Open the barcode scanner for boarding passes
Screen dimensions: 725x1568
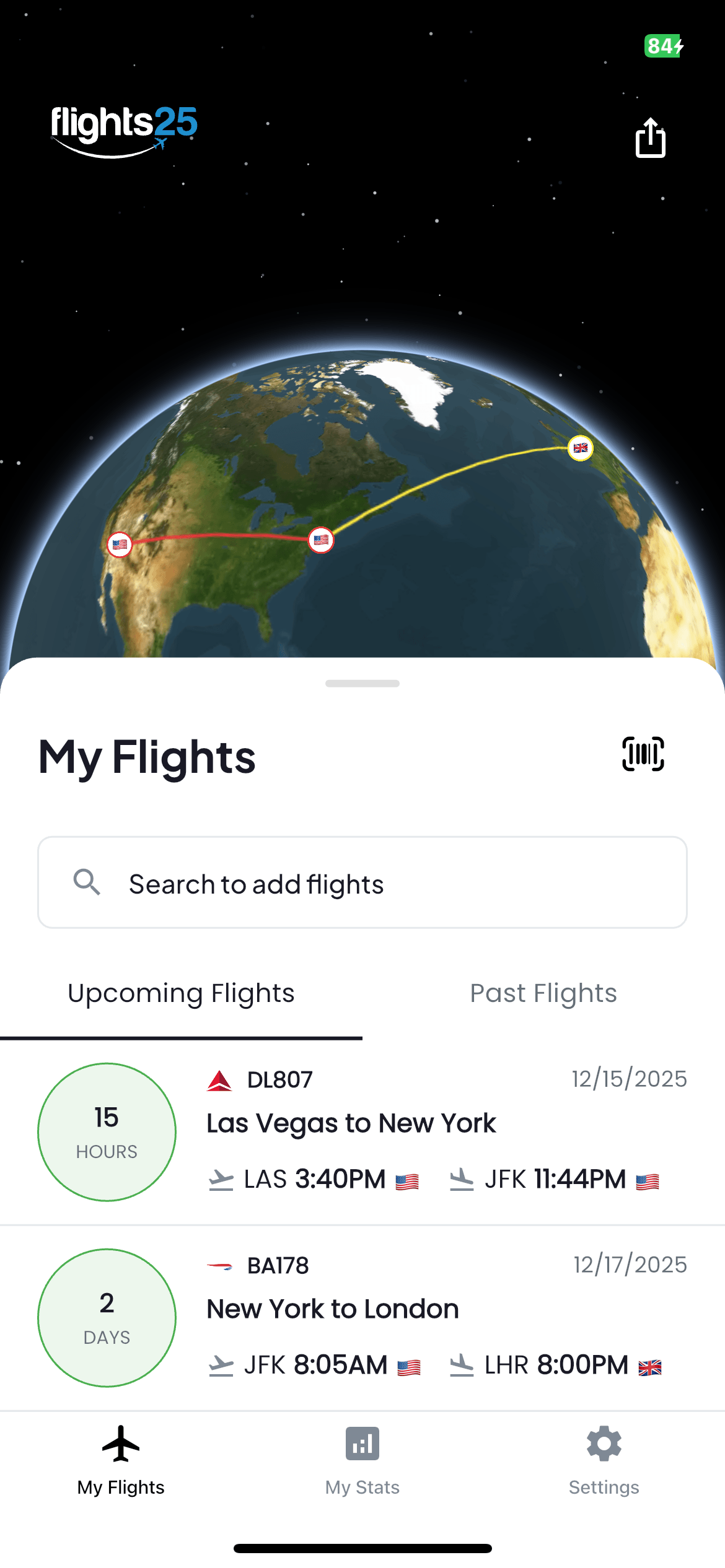point(644,755)
